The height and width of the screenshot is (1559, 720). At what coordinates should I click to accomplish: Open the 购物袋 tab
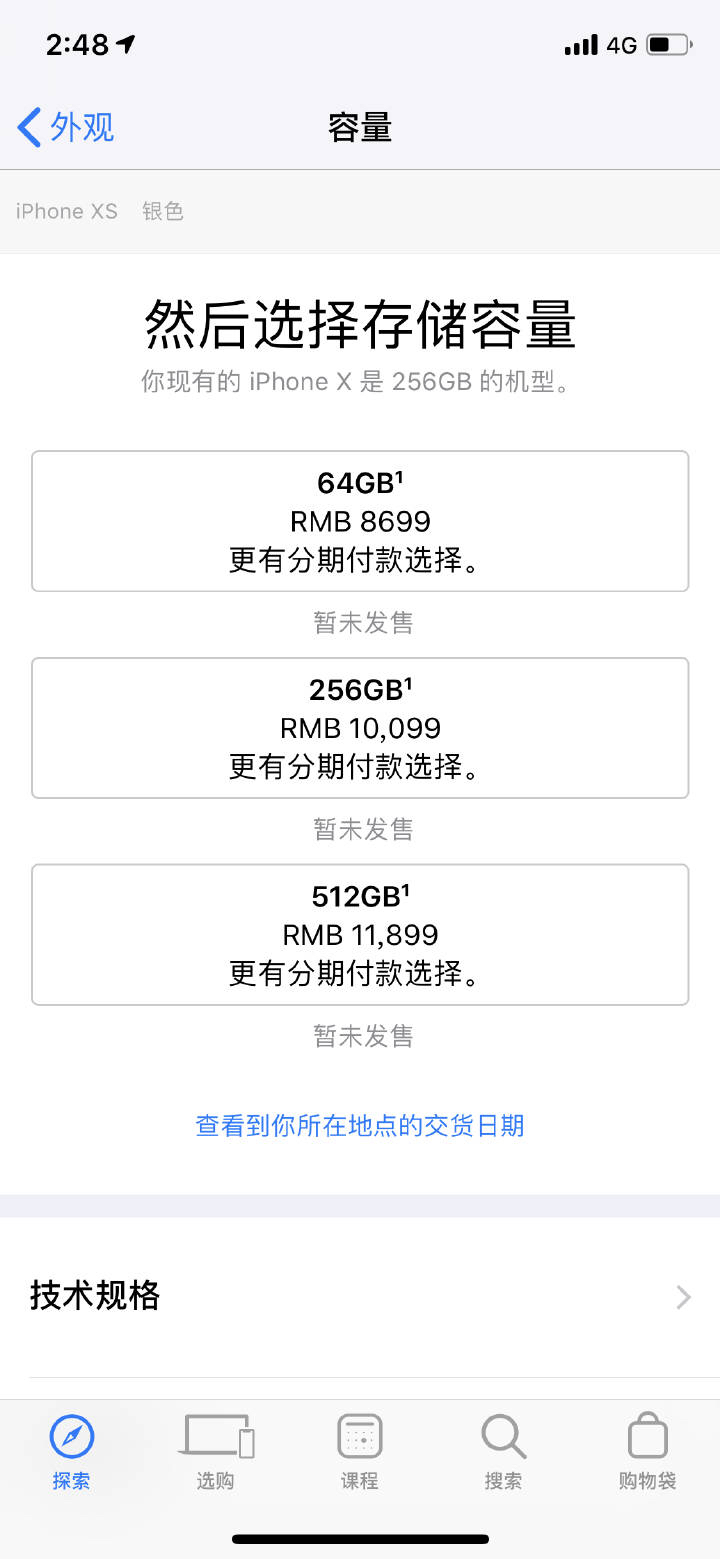coord(647,1452)
